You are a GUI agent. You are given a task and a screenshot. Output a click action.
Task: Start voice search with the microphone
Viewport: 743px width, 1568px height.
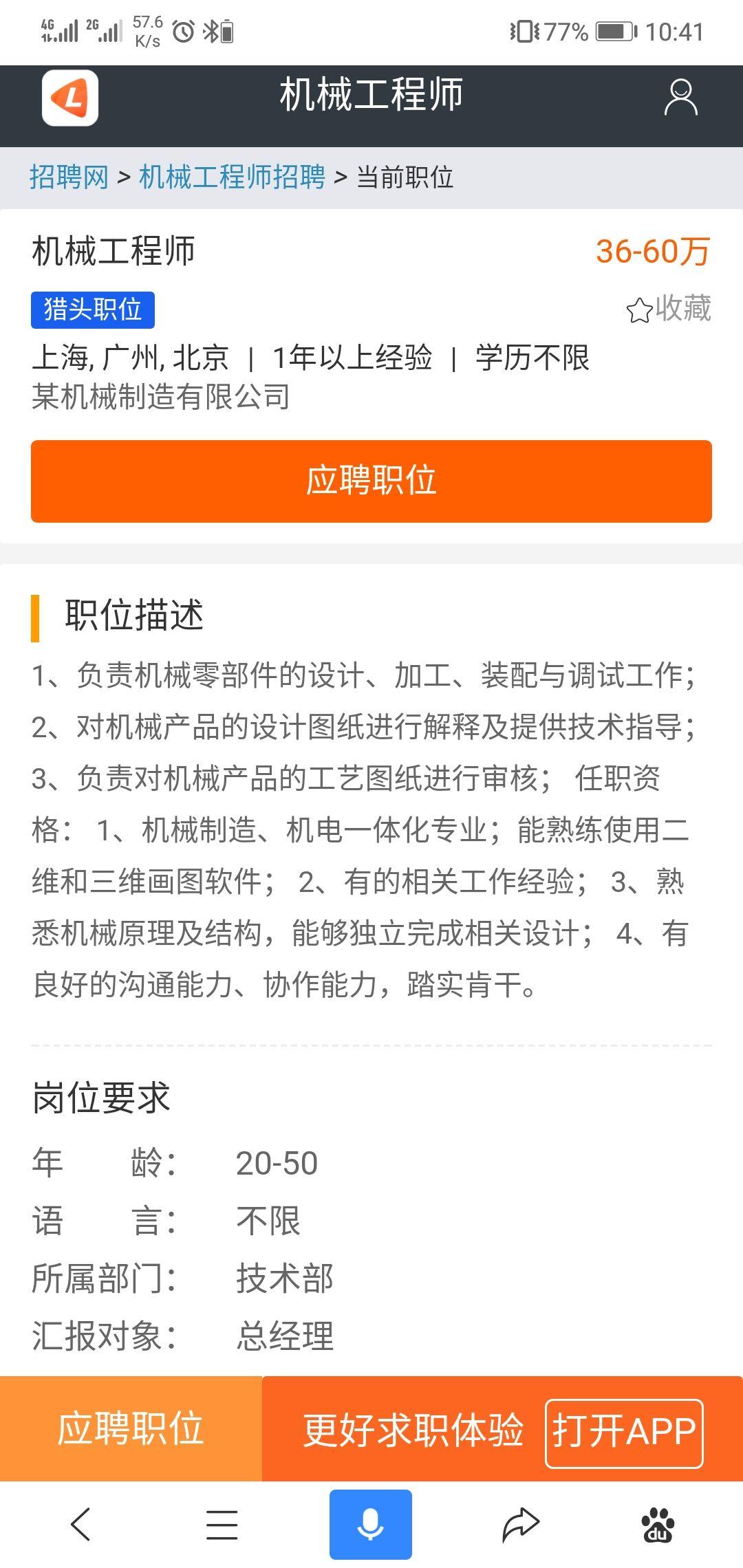370,1524
